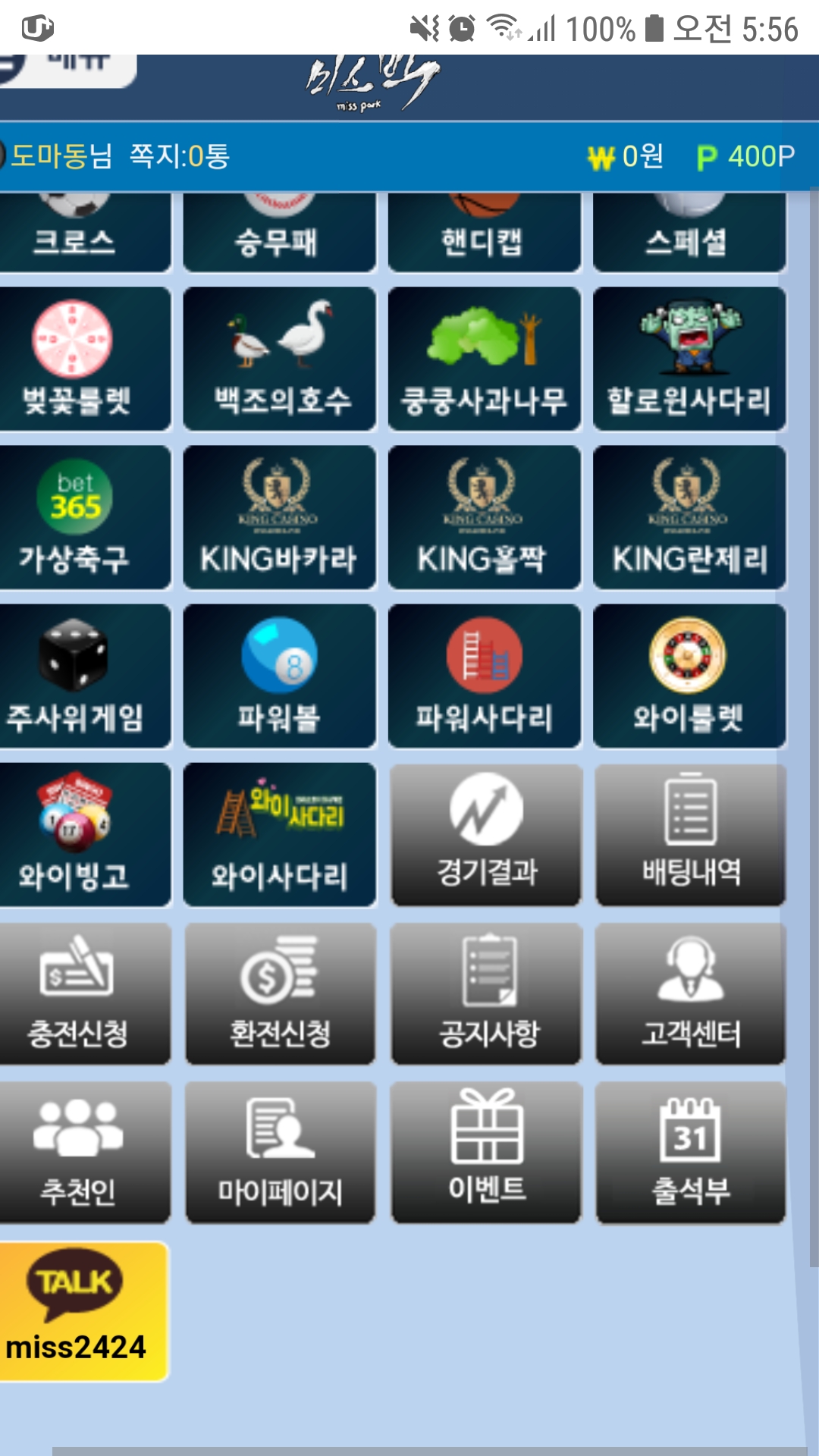819x1456 pixels.
Task: Tap the 충전신청 deposit request button
Action: coord(80,993)
